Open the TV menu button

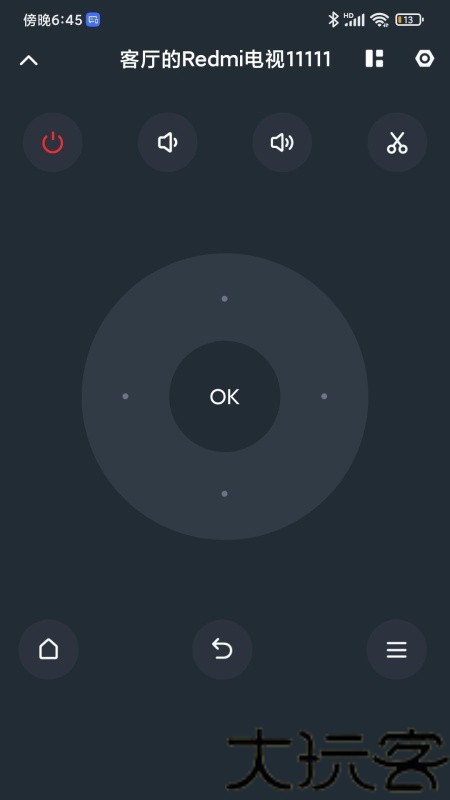(396, 649)
